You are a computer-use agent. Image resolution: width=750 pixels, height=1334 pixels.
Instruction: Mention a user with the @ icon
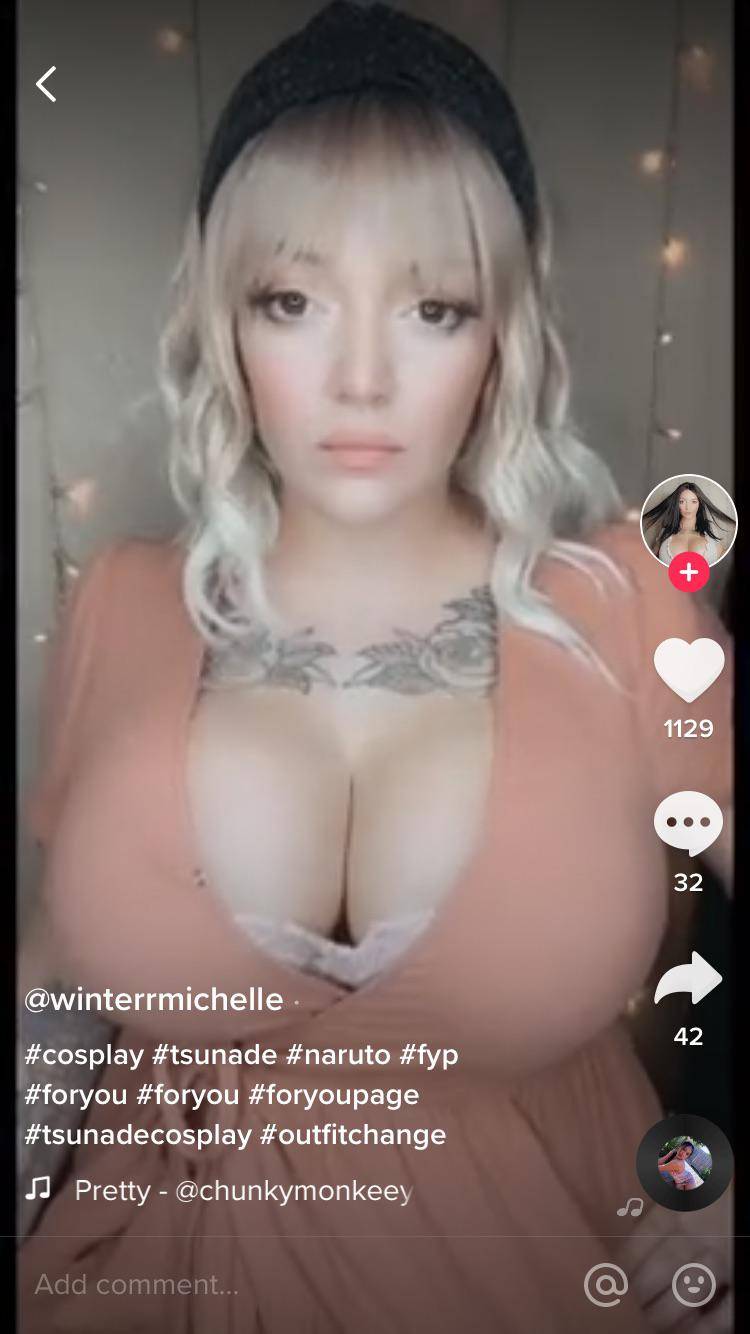tap(606, 1284)
